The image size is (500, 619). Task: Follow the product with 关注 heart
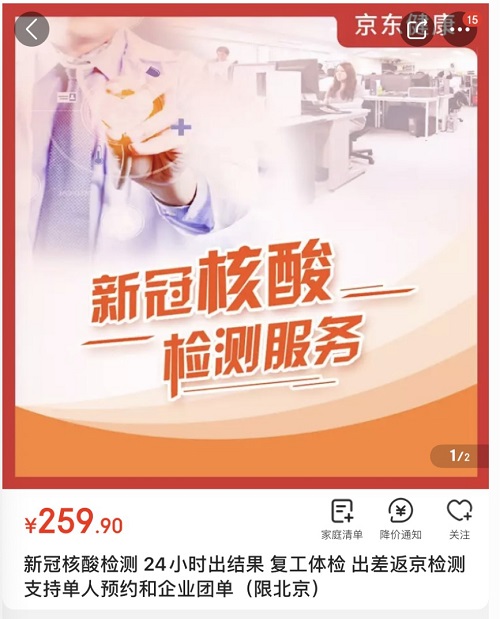(459, 519)
